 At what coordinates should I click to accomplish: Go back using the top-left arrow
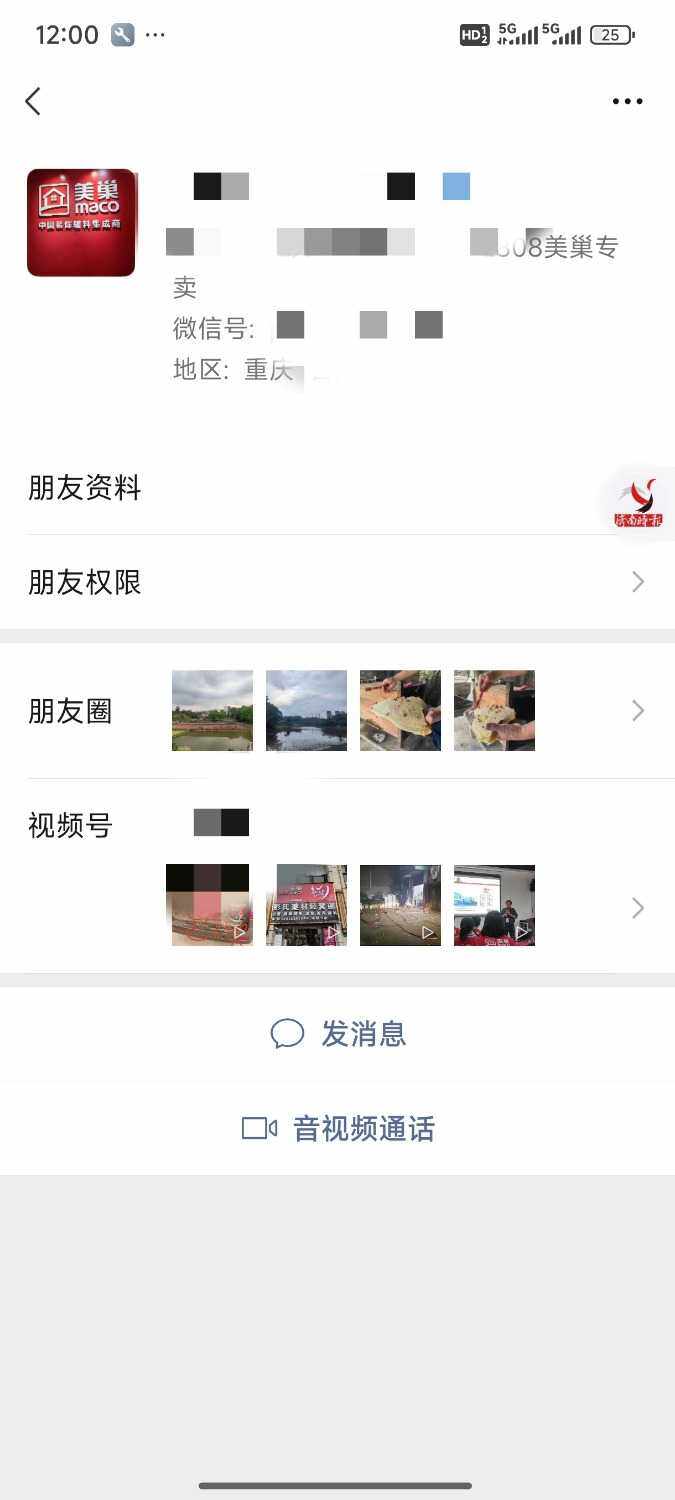pos(33,101)
